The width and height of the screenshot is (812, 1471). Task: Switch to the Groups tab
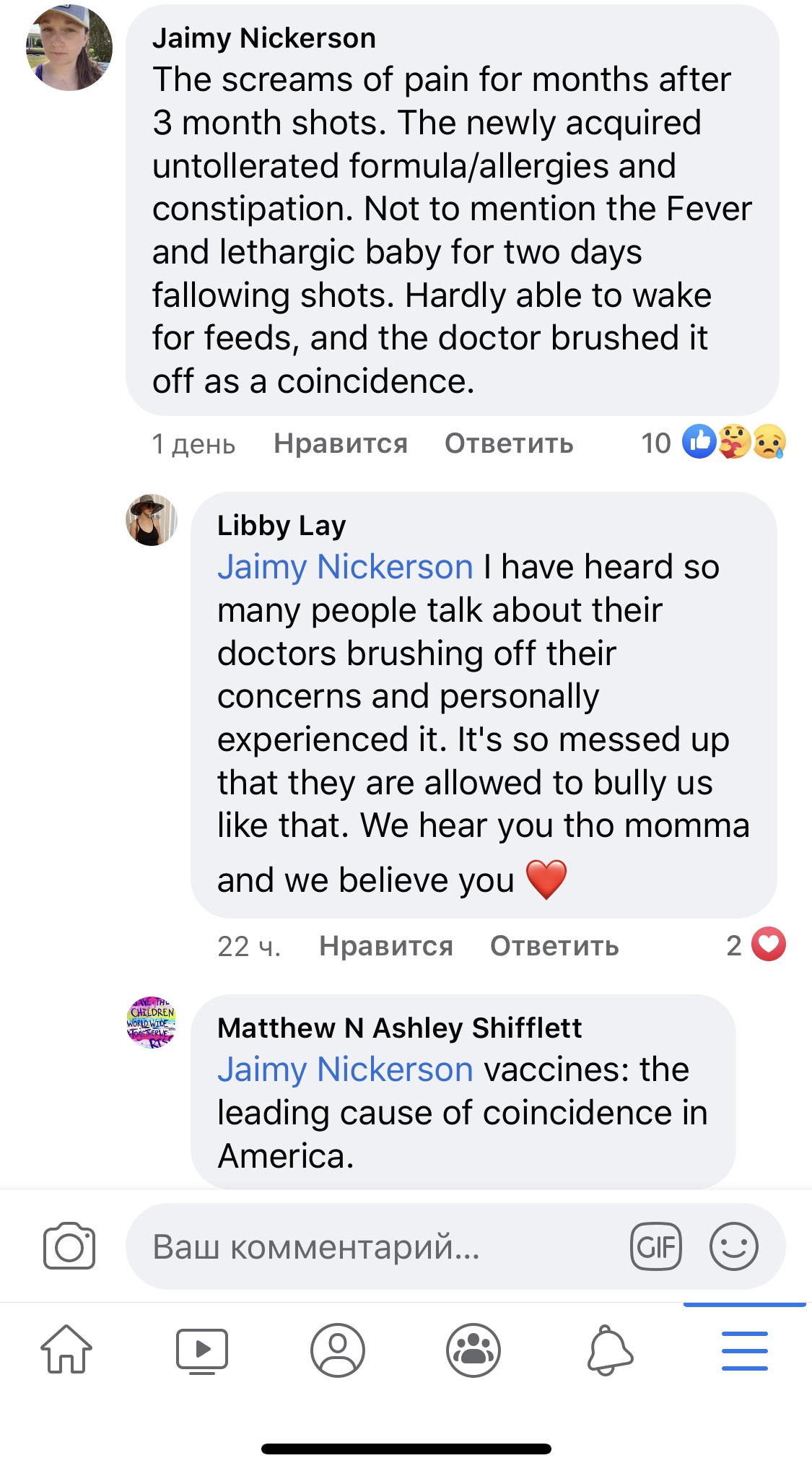click(x=473, y=1349)
